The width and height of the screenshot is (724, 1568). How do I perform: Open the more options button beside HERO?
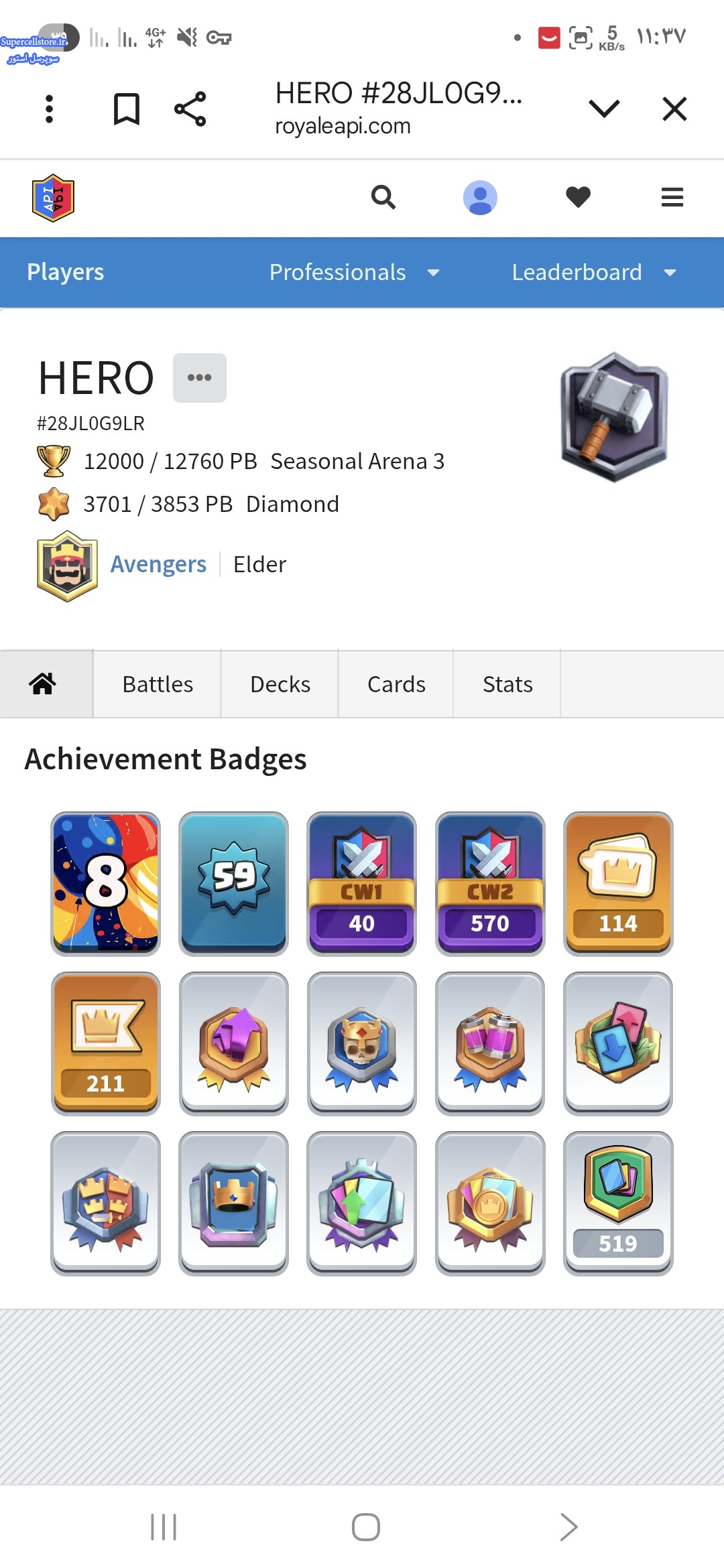200,378
